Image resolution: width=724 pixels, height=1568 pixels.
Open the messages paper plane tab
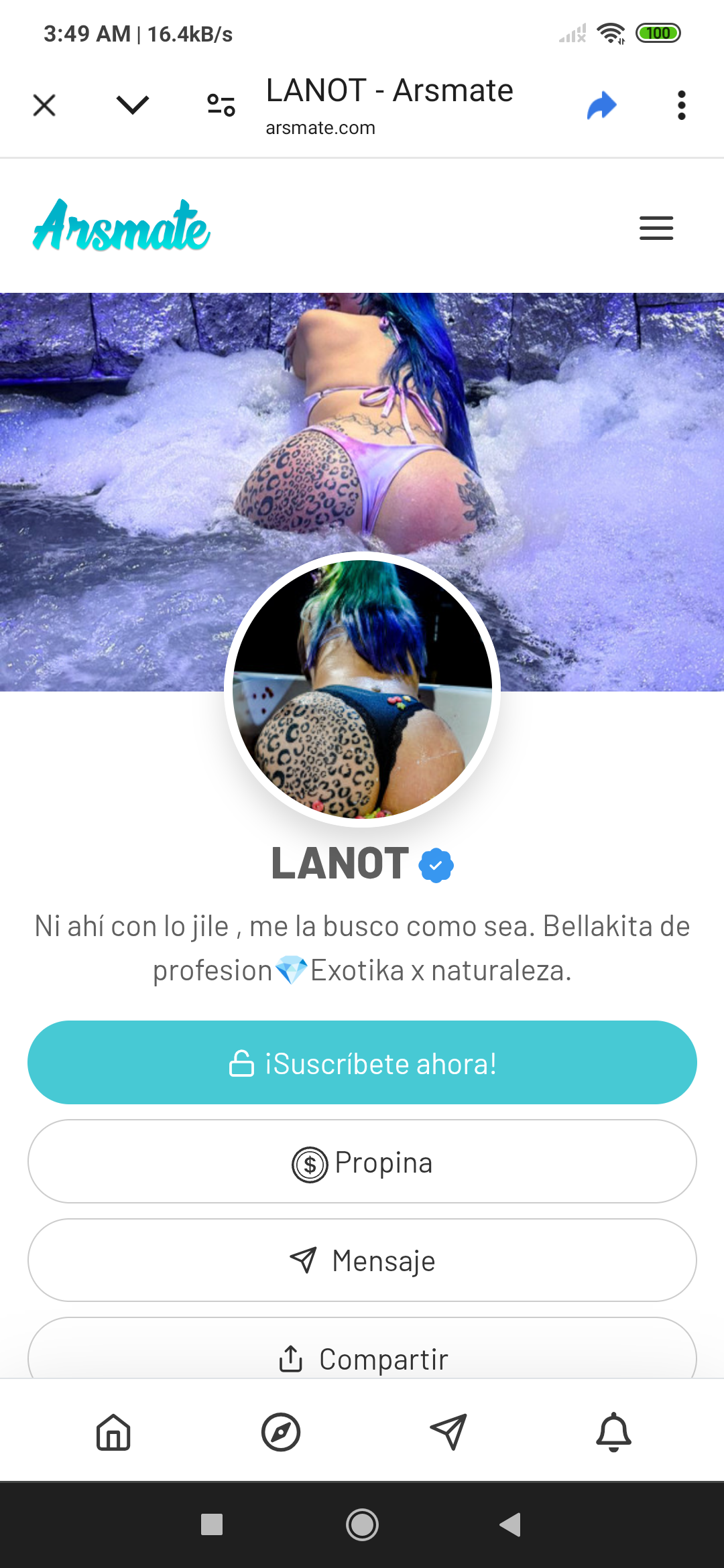coord(448,1432)
